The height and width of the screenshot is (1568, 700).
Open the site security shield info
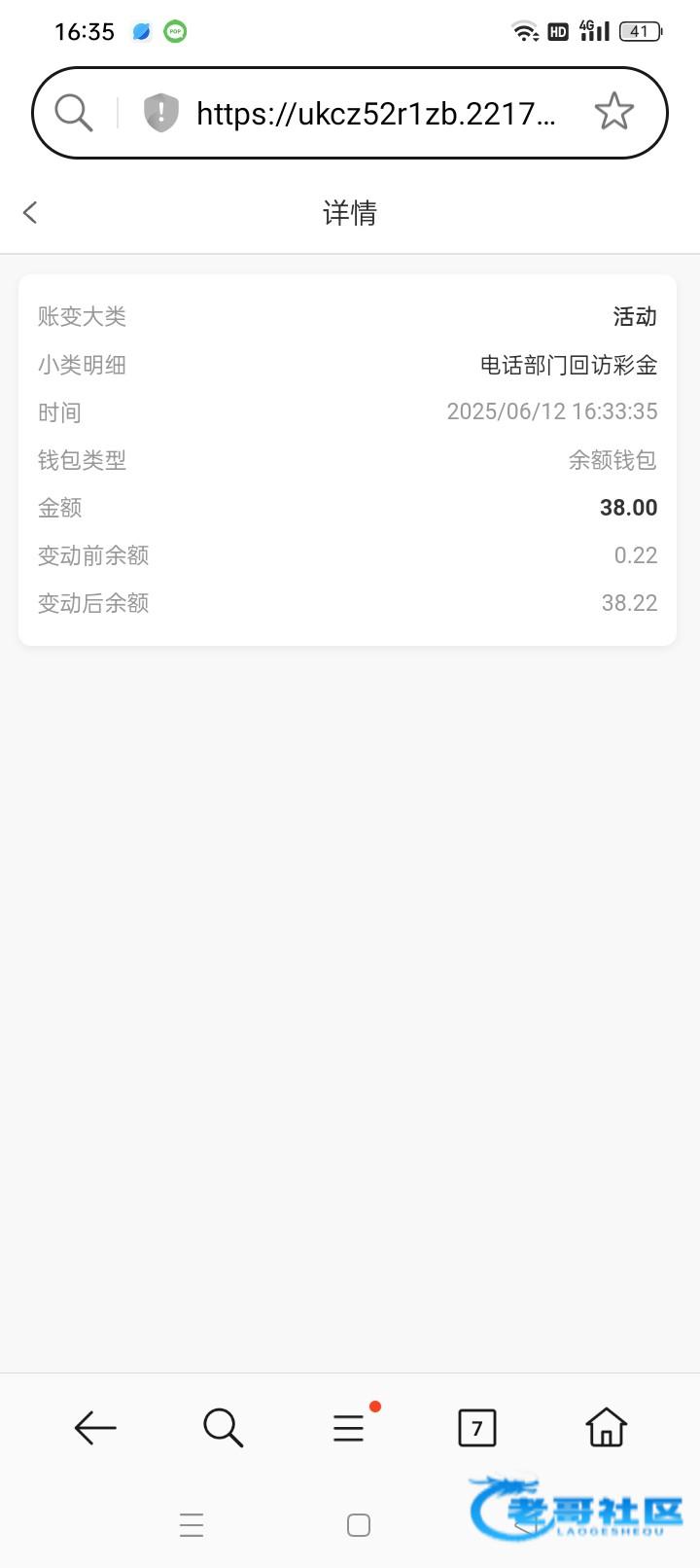161,113
